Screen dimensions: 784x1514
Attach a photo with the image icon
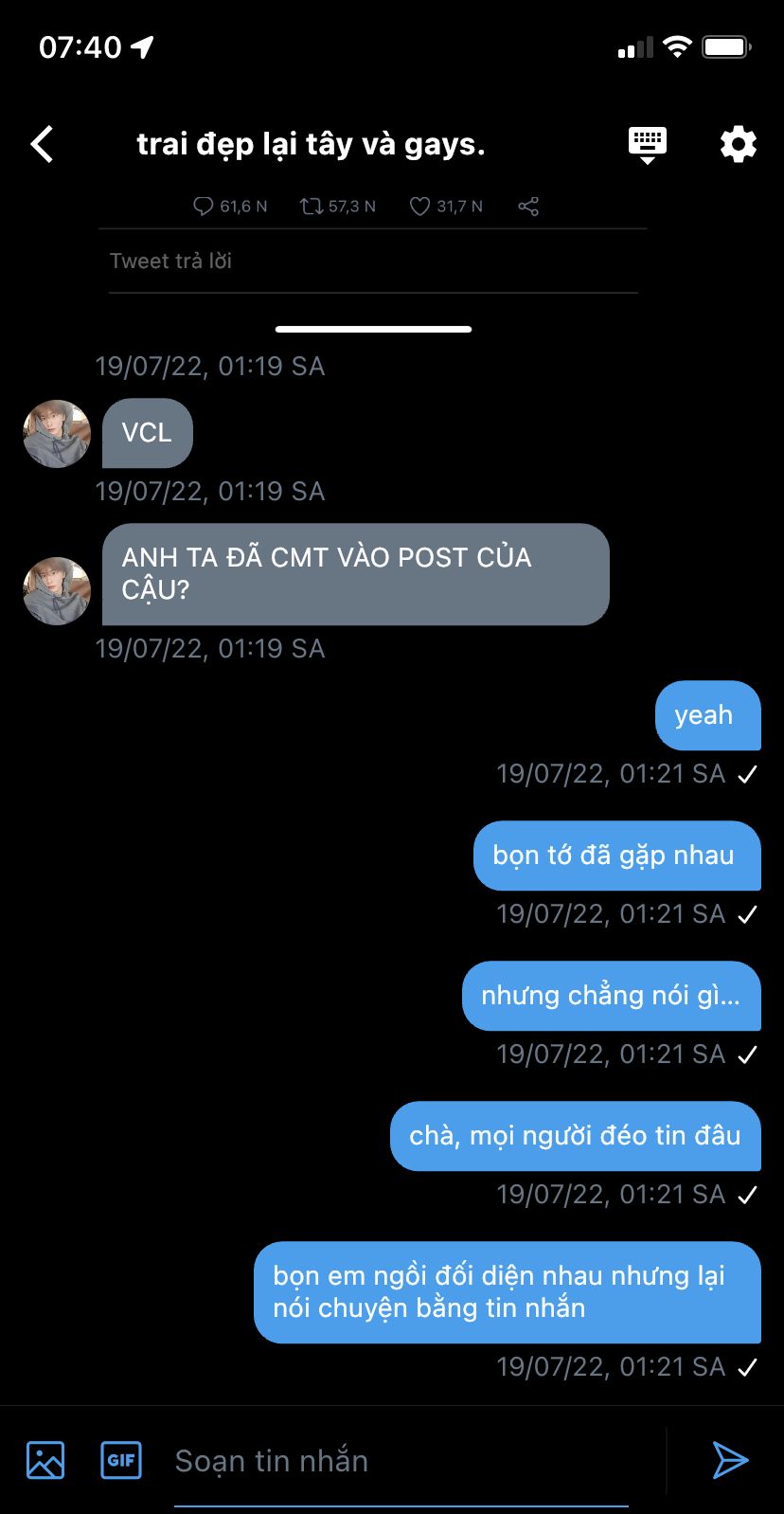click(x=45, y=1460)
